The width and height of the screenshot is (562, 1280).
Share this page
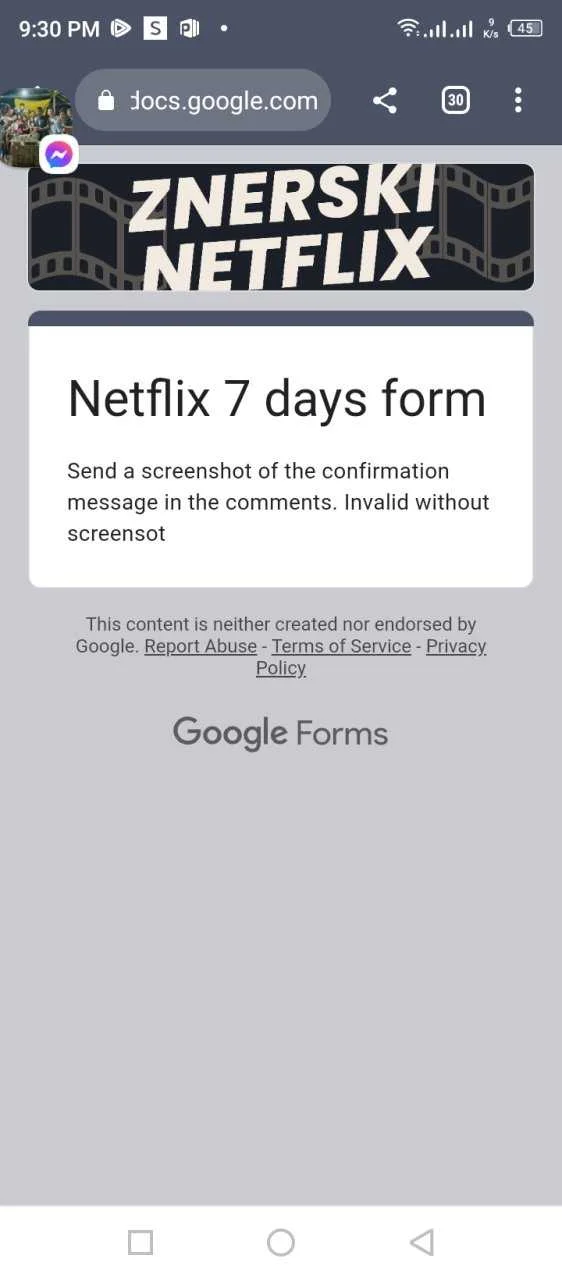pyautogui.click(x=385, y=100)
